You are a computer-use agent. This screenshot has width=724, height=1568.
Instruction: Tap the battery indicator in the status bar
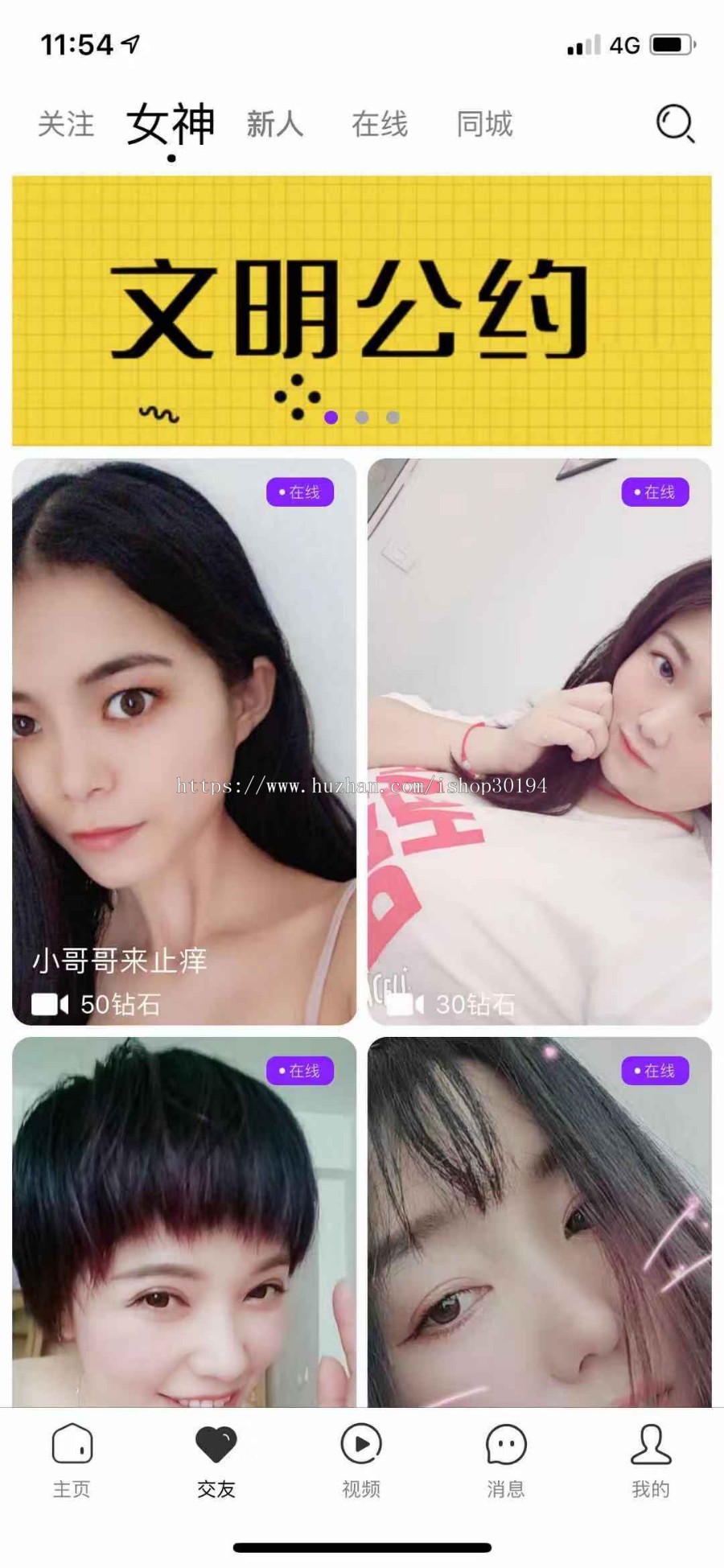(x=672, y=46)
